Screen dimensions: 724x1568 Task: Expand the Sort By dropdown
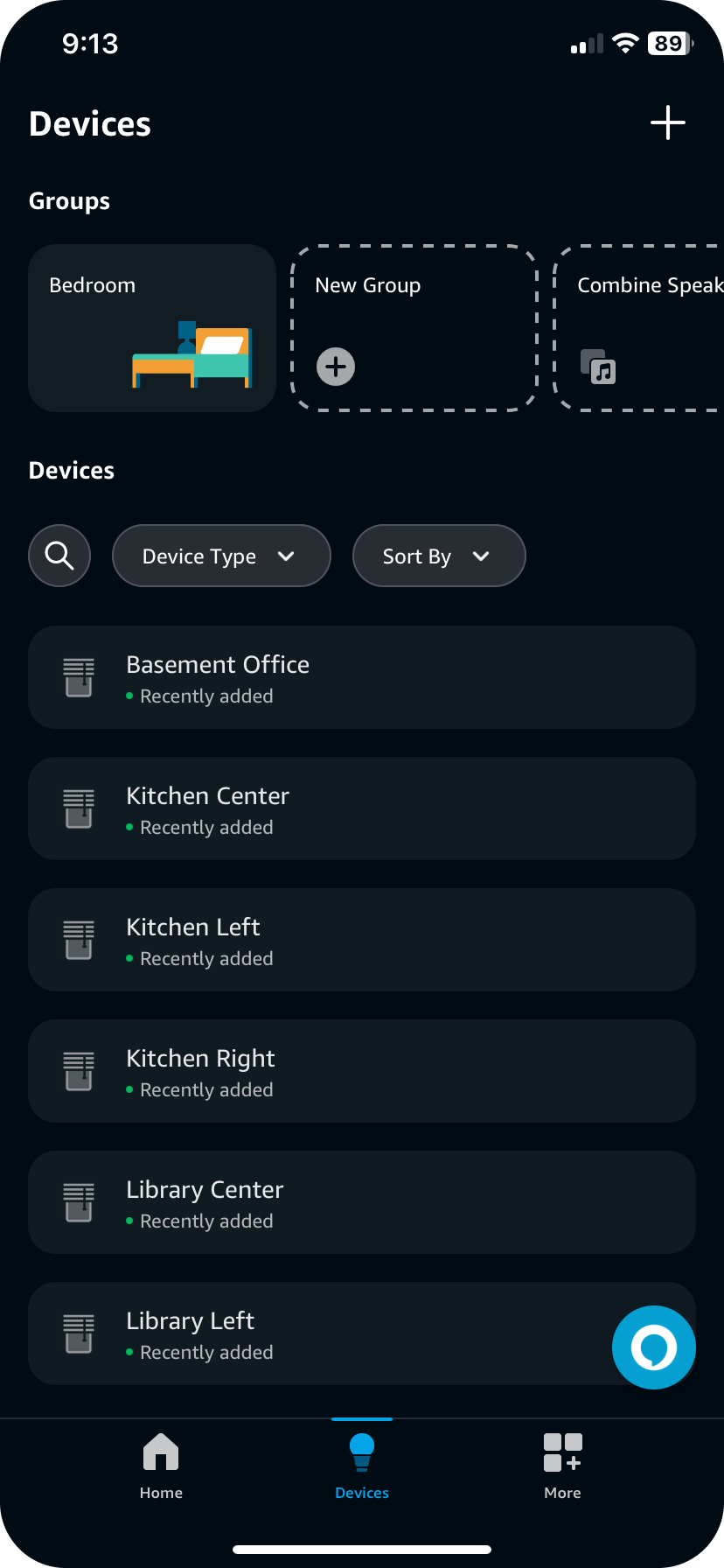click(x=439, y=556)
